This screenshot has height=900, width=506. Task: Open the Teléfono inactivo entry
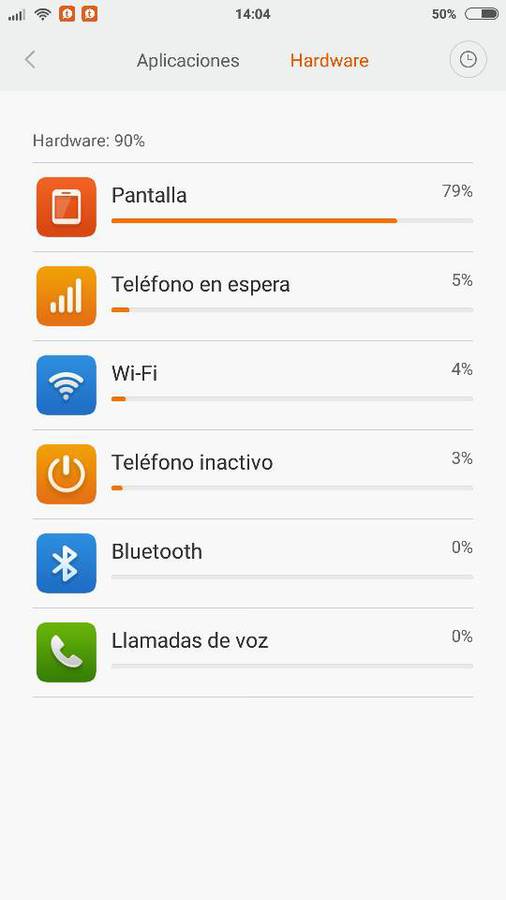[253, 474]
